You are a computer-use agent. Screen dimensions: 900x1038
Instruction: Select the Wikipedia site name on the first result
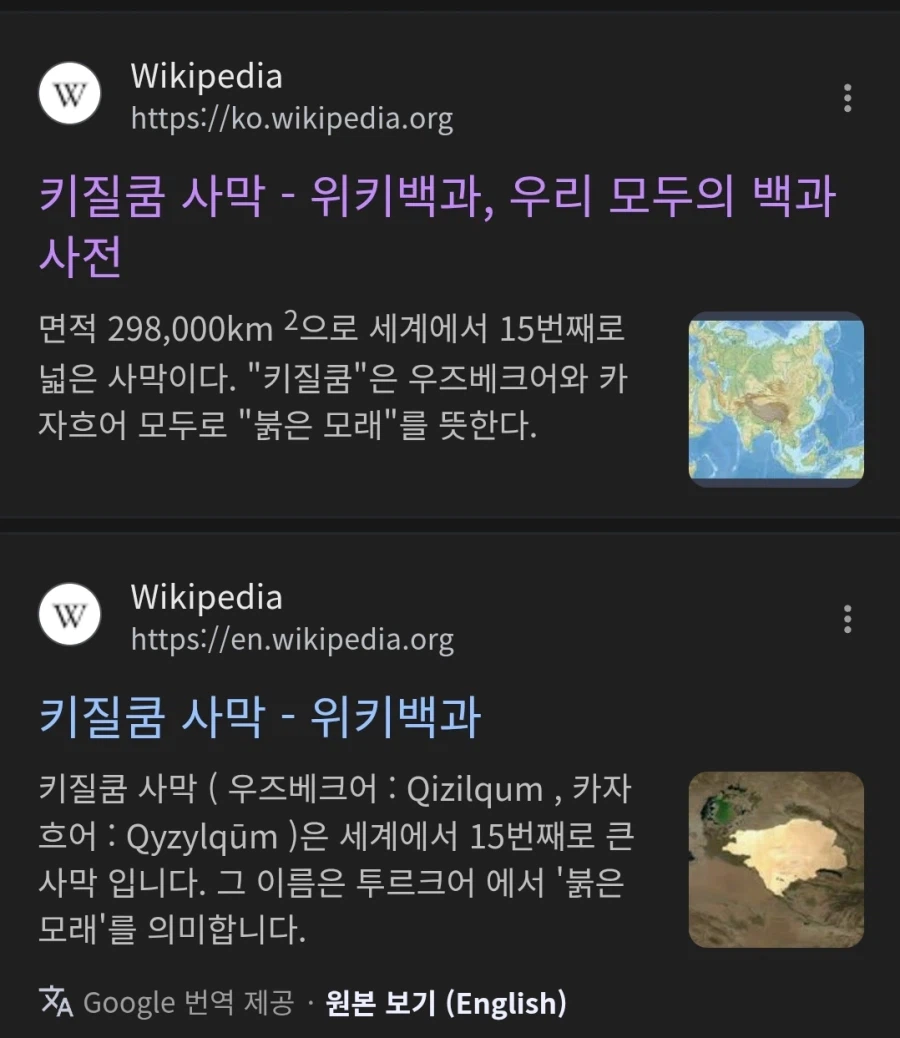(206, 76)
